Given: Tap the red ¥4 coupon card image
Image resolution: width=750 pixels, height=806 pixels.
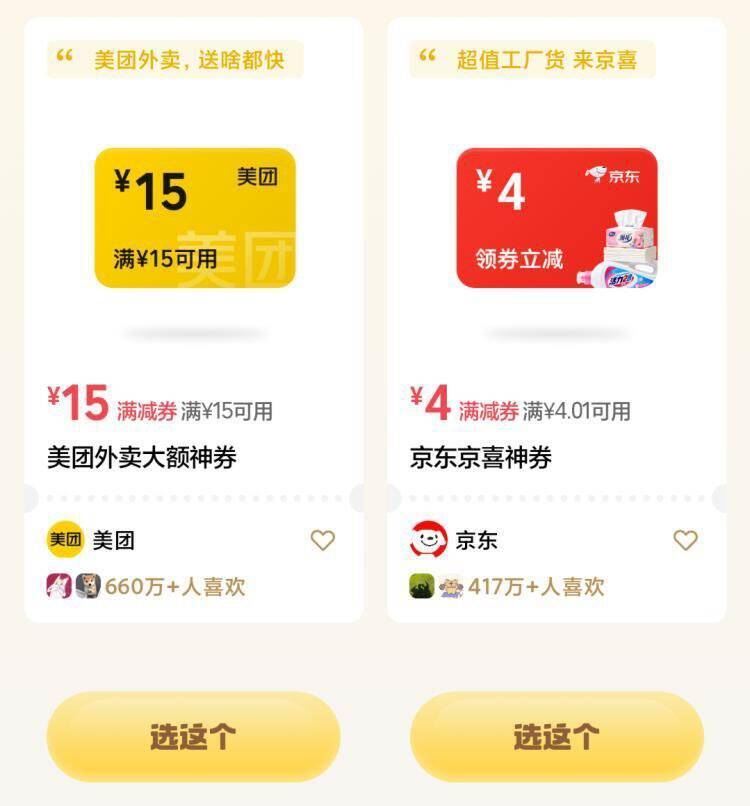Looking at the screenshot, I should (558, 218).
